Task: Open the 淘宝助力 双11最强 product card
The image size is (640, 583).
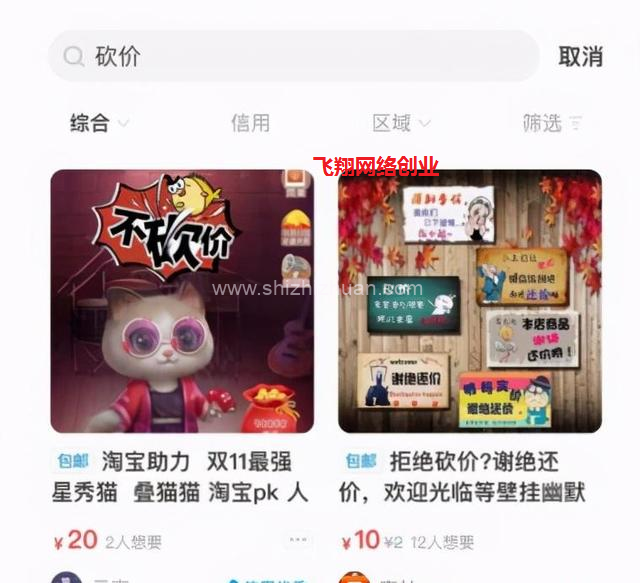Action: [x=182, y=302]
